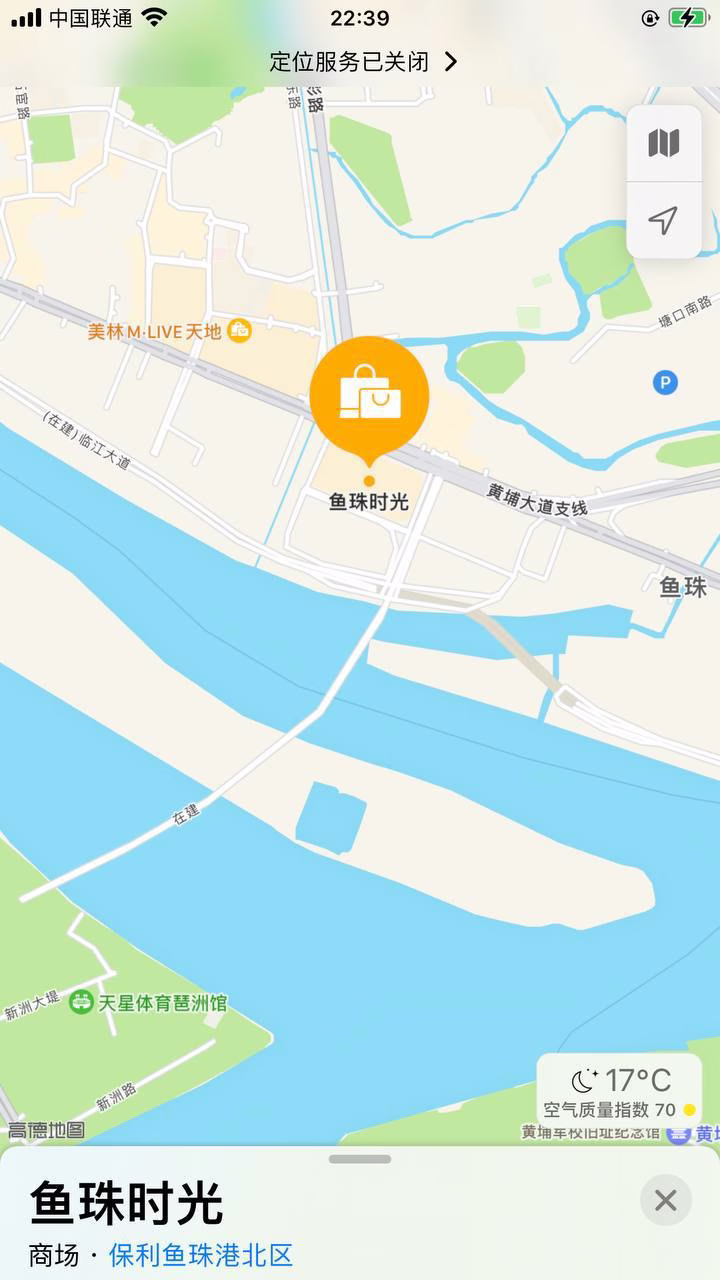Expand the bottom sheet drag handle
Screen dimensions: 720x1280
pyautogui.click(x=360, y=1157)
